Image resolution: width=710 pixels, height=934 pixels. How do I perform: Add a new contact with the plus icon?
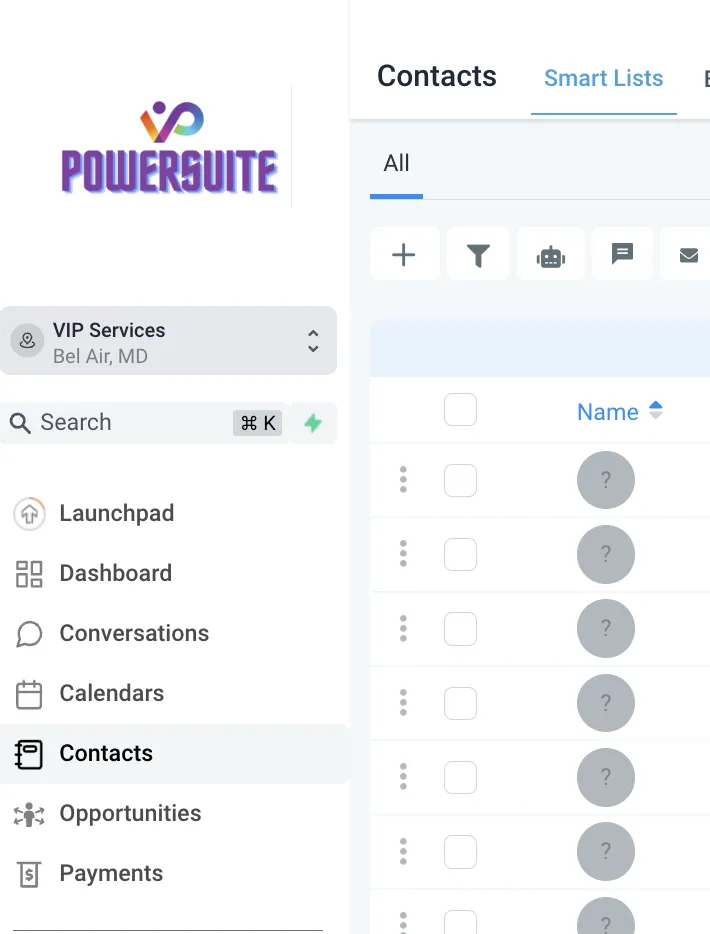403,255
